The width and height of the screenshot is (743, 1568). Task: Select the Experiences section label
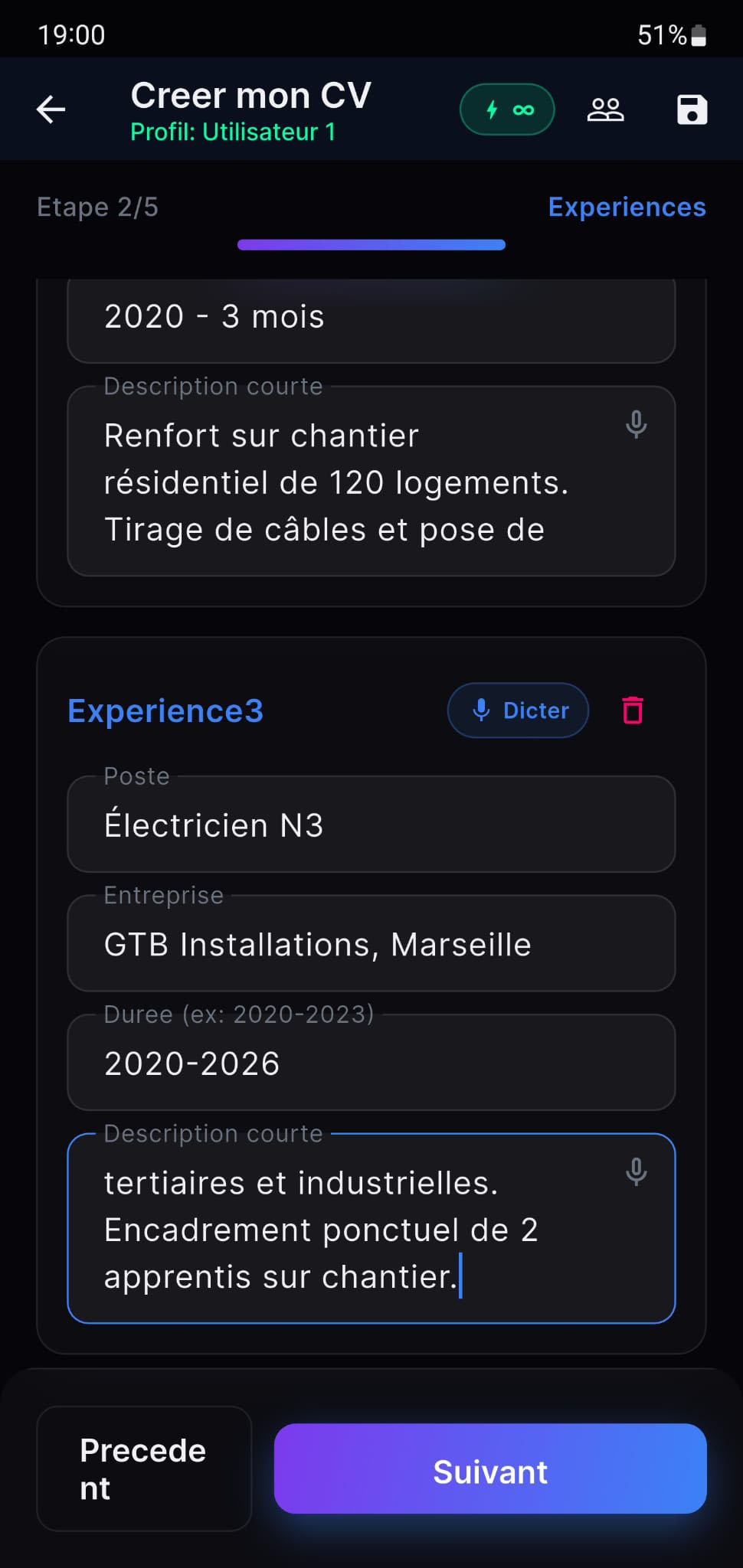(627, 207)
